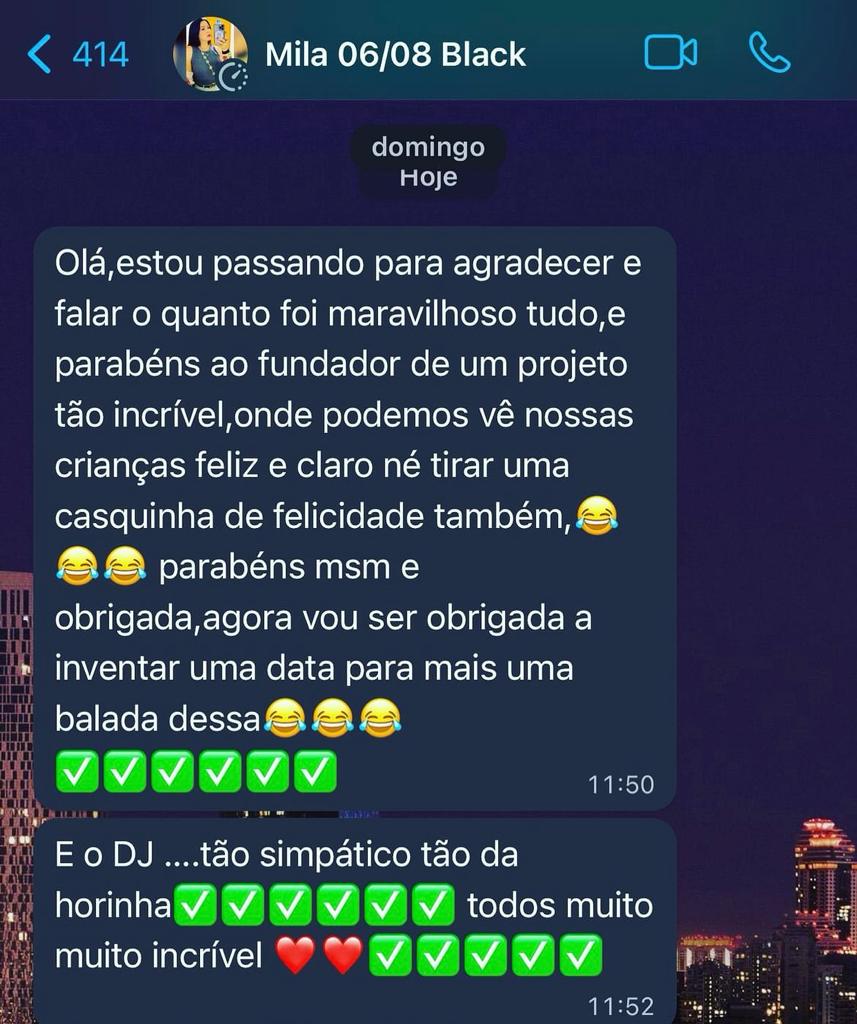The image size is (857, 1024).
Task: Open contact info for Mila 06/08 Black
Action: pos(395,54)
